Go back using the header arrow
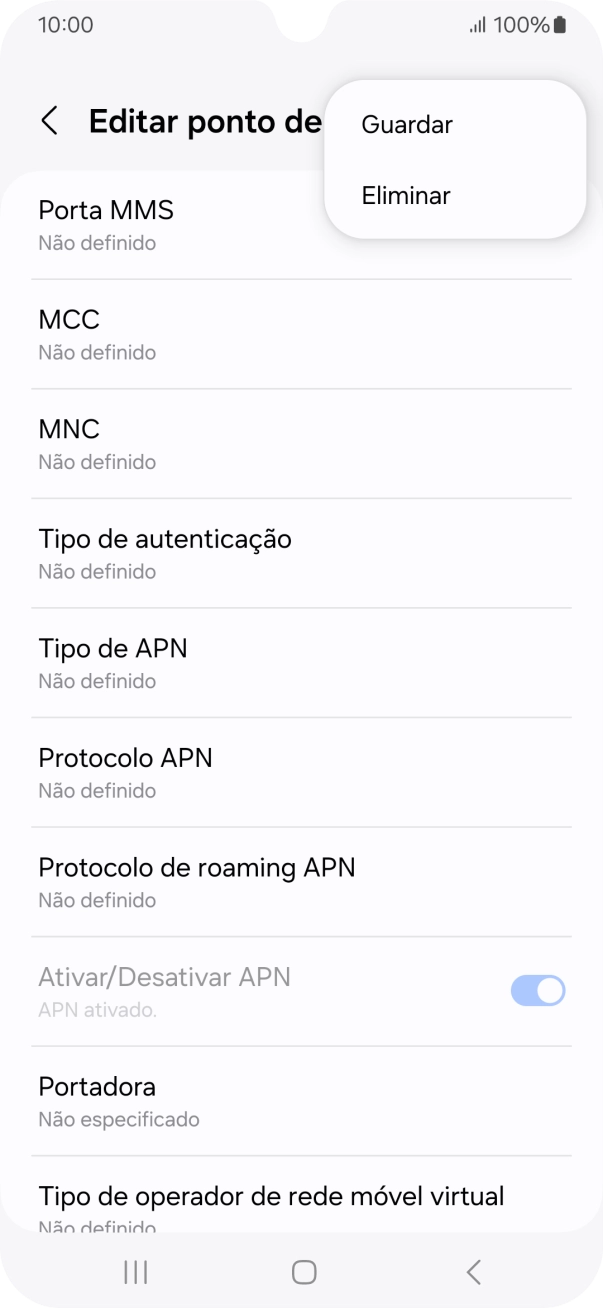The width and height of the screenshot is (603, 1308). click(49, 122)
